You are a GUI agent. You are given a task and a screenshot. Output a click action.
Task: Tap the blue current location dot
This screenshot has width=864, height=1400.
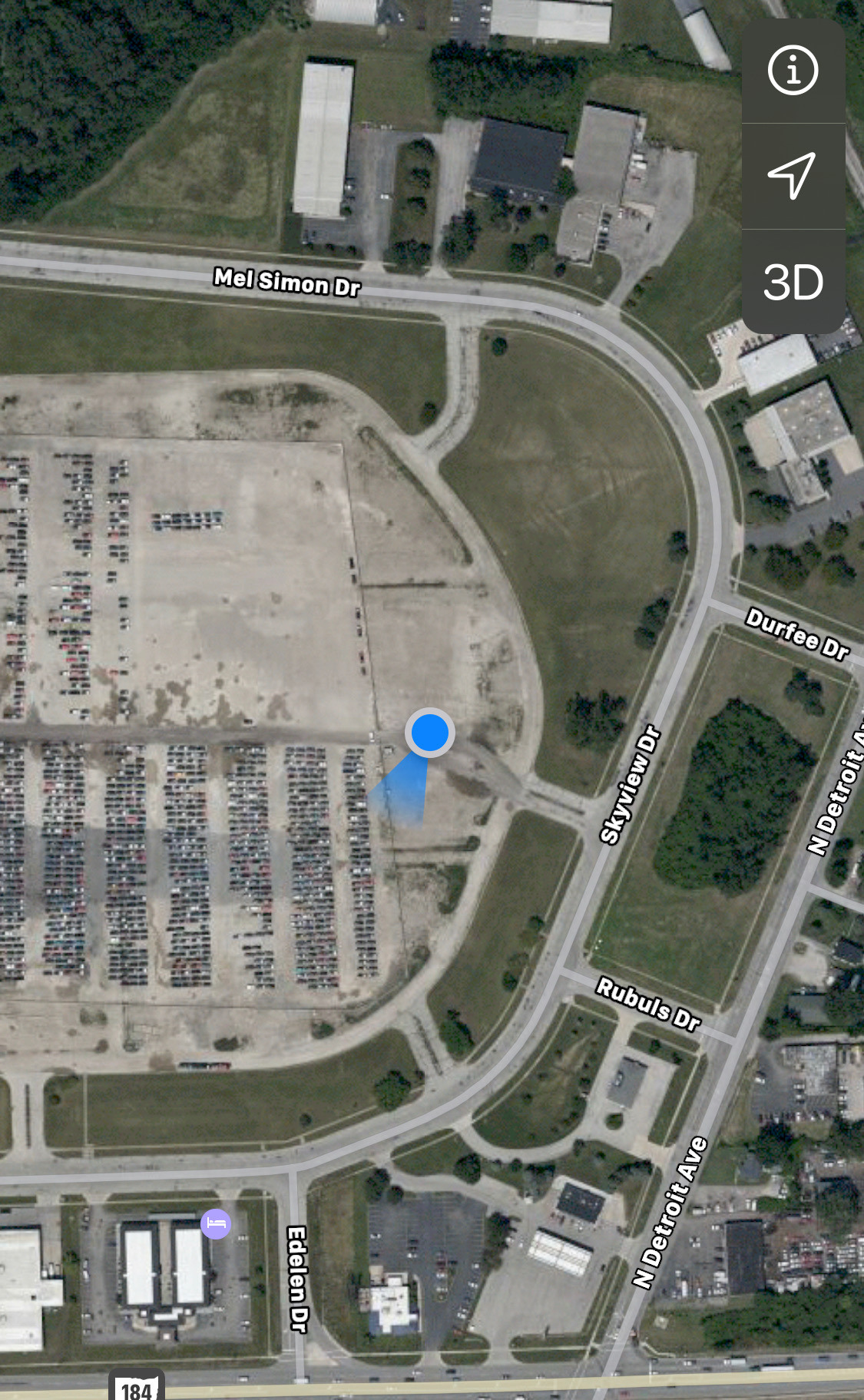(x=430, y=733)
